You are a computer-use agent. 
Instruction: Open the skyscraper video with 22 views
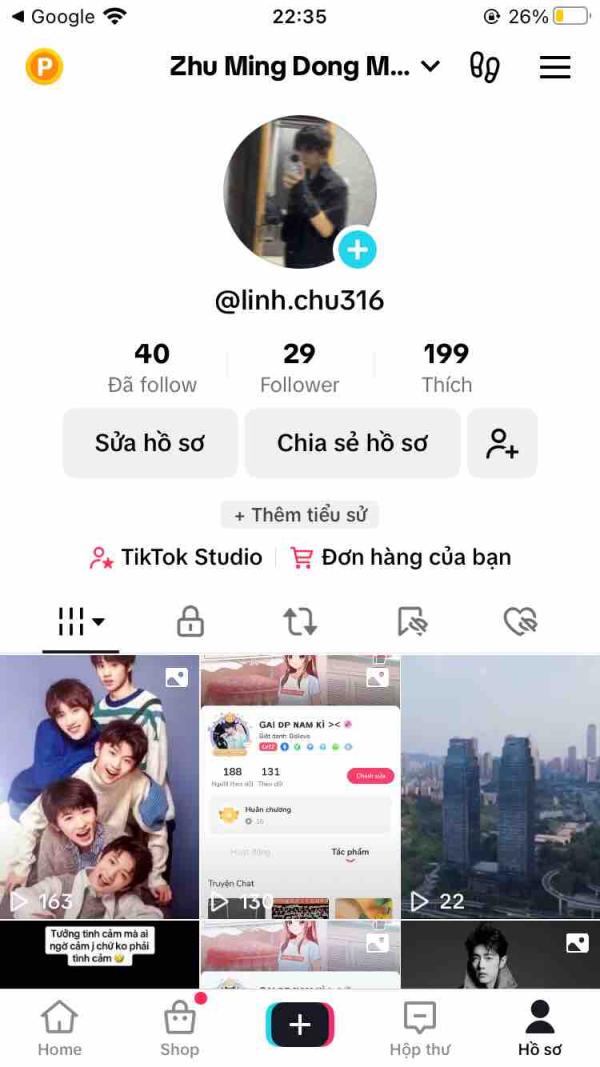[500, 787]
